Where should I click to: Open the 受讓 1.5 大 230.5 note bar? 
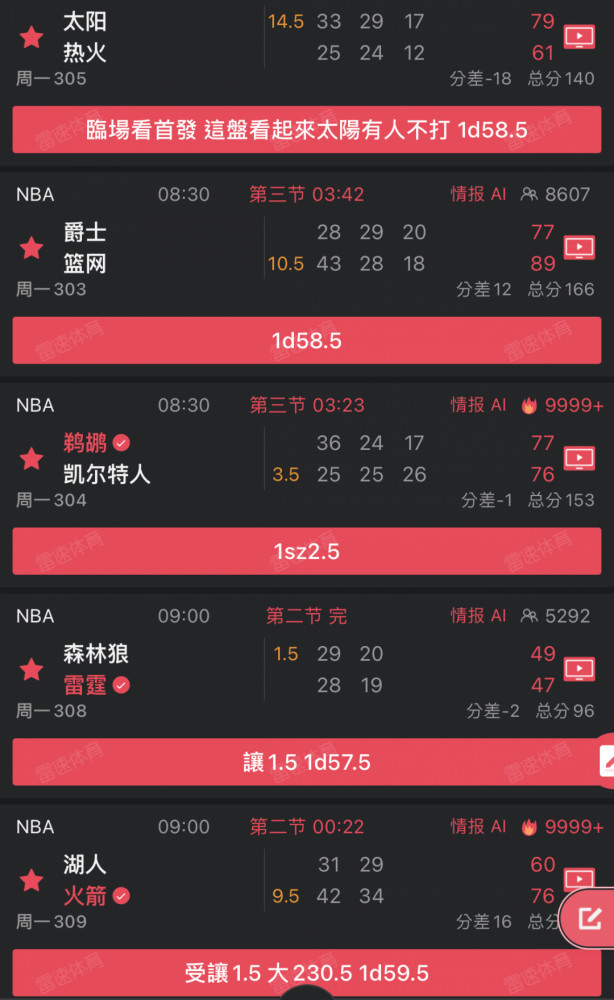pos(307,973)
